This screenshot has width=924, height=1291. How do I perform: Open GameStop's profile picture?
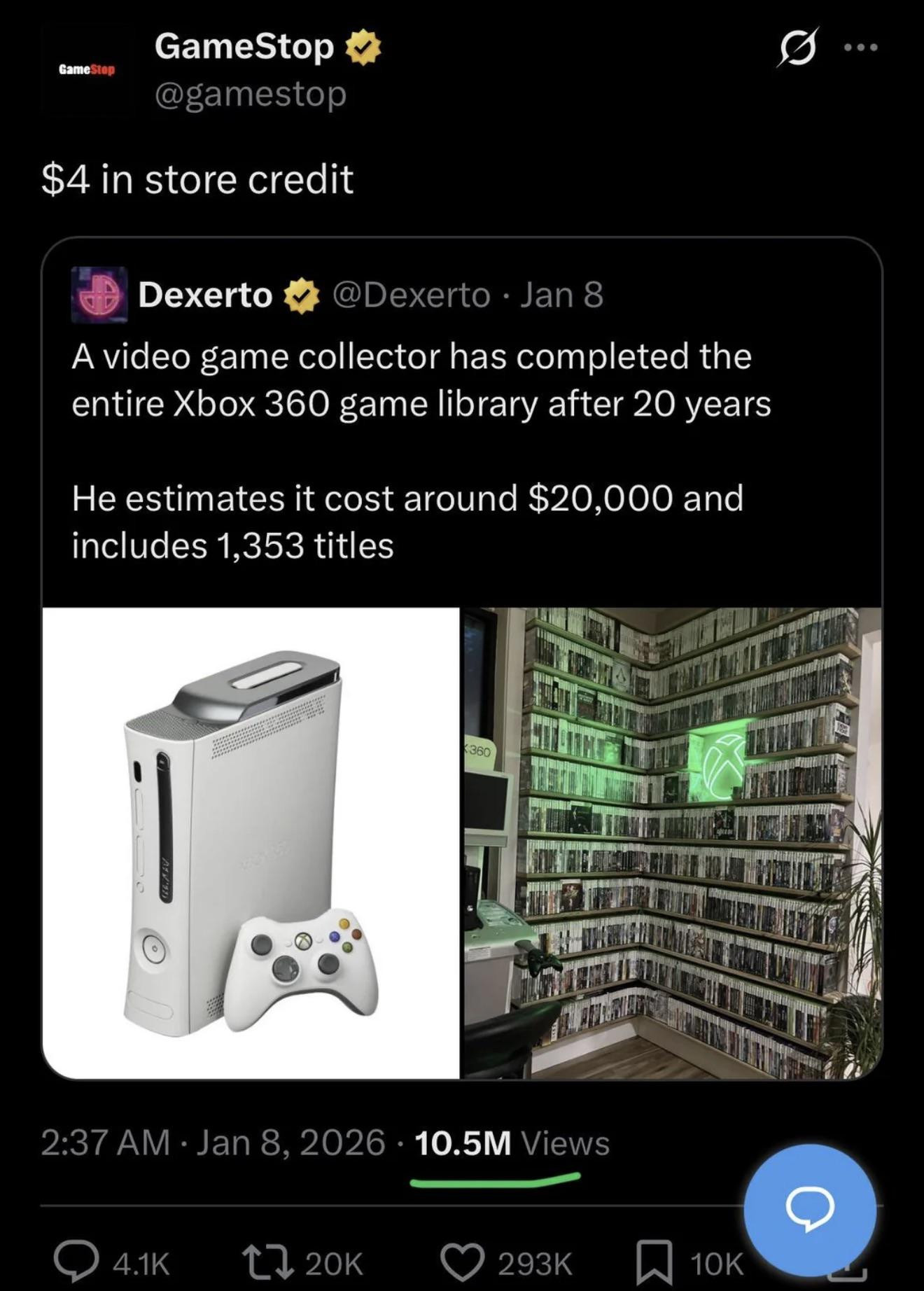(x=87, y=70)
